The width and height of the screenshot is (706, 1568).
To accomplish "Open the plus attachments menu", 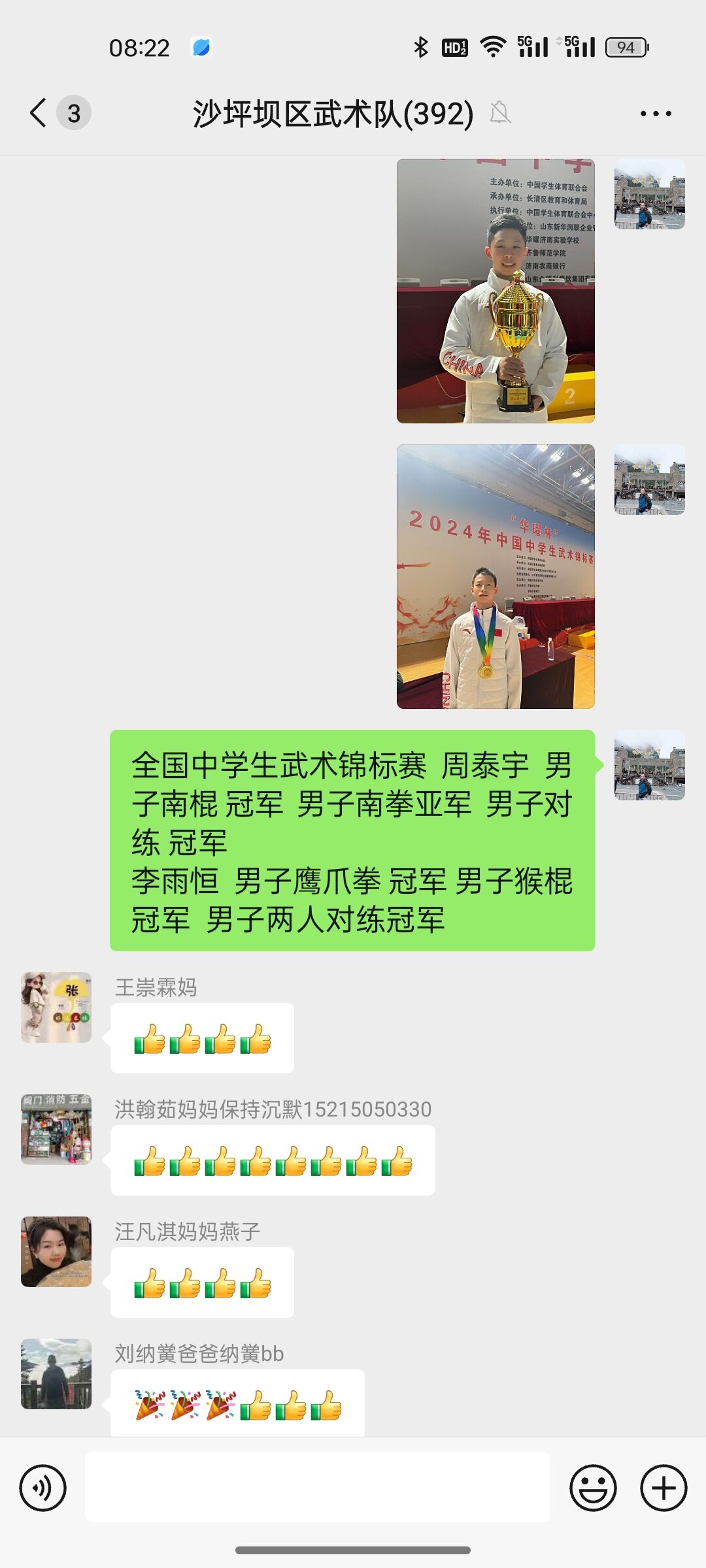I will pyautogui.click(x=663, y=1488).
